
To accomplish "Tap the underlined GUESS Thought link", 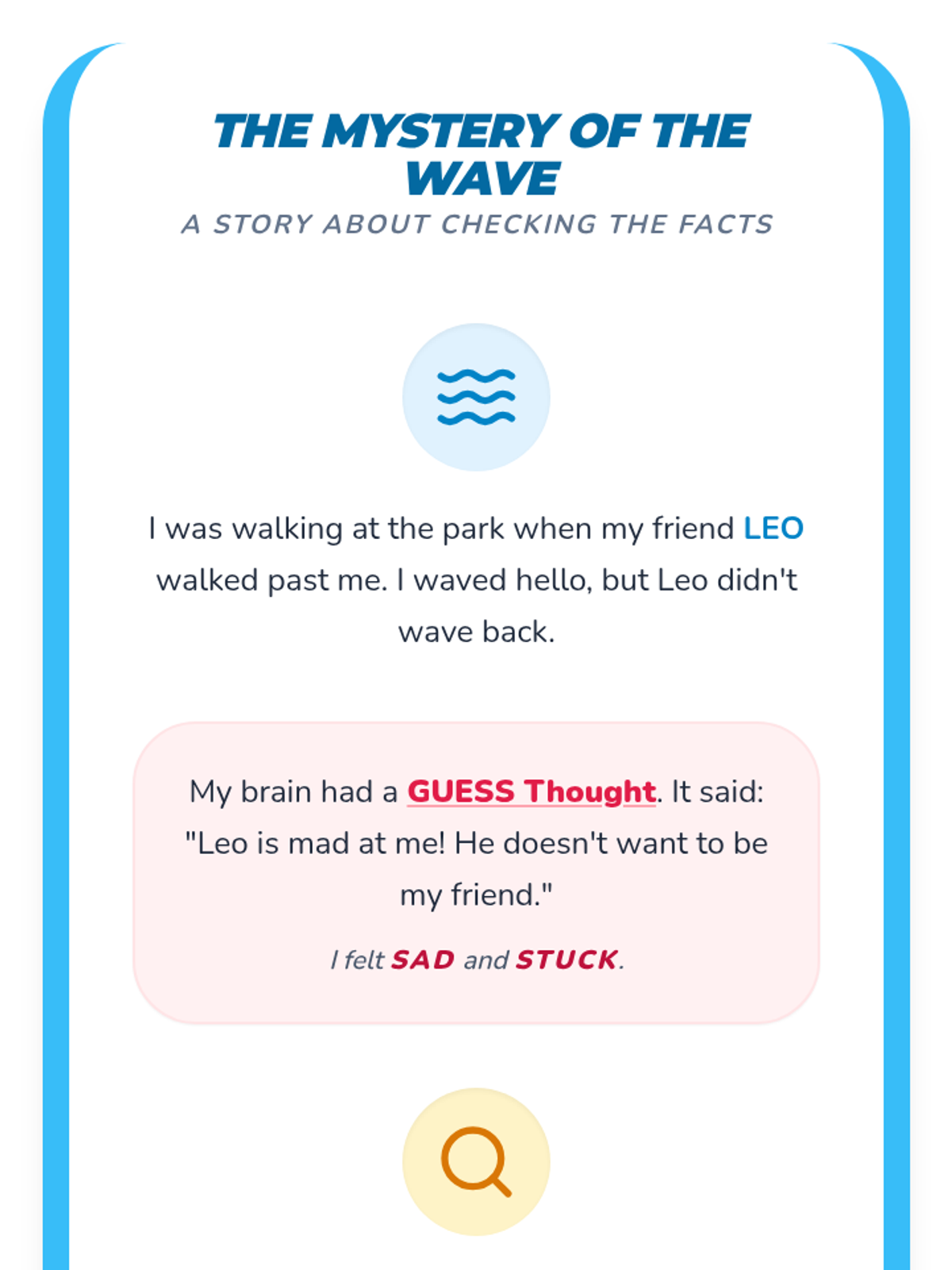I will click(x=531, y=791).
